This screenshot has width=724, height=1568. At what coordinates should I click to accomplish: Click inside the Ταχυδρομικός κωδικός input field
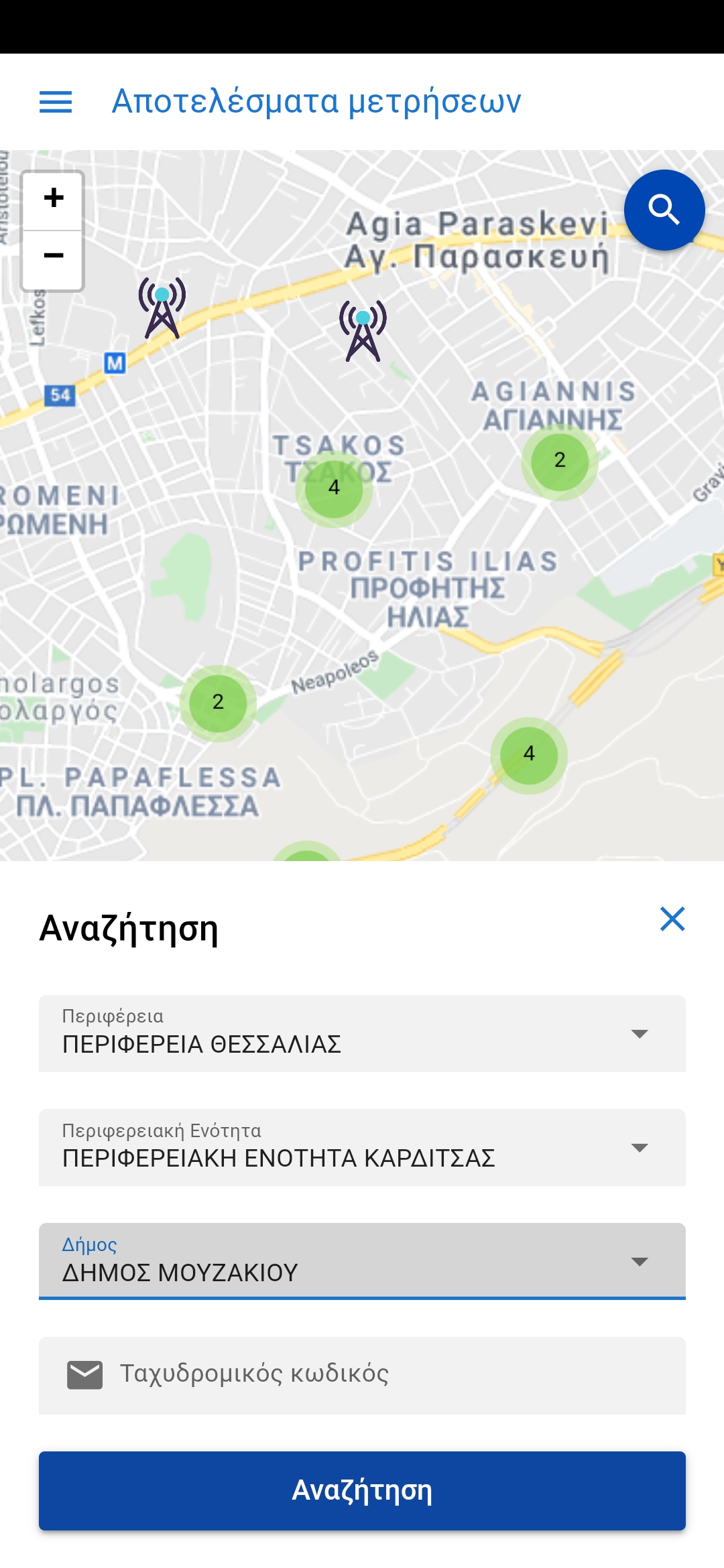tap(335, 1372)
